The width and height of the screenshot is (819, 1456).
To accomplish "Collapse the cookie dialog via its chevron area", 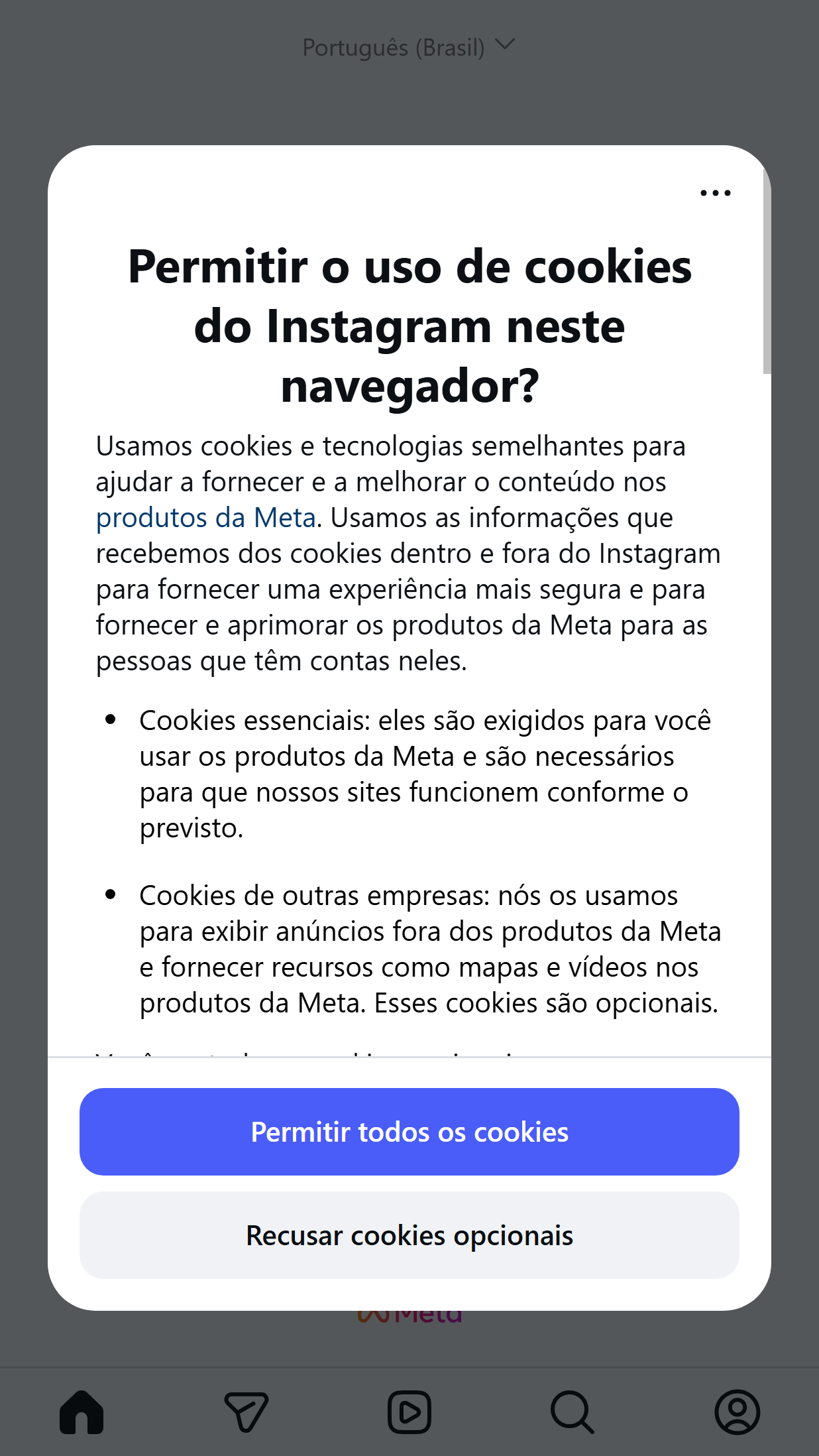I will (506, 45).
